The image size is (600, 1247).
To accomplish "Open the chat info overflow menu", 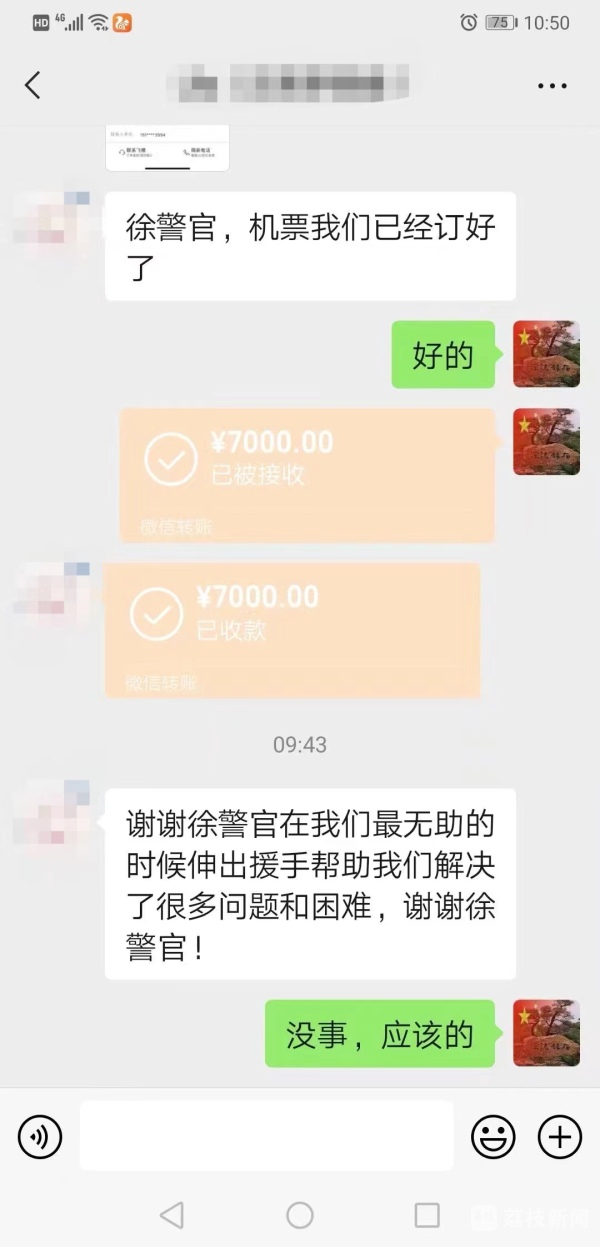I will coord(552,86).
